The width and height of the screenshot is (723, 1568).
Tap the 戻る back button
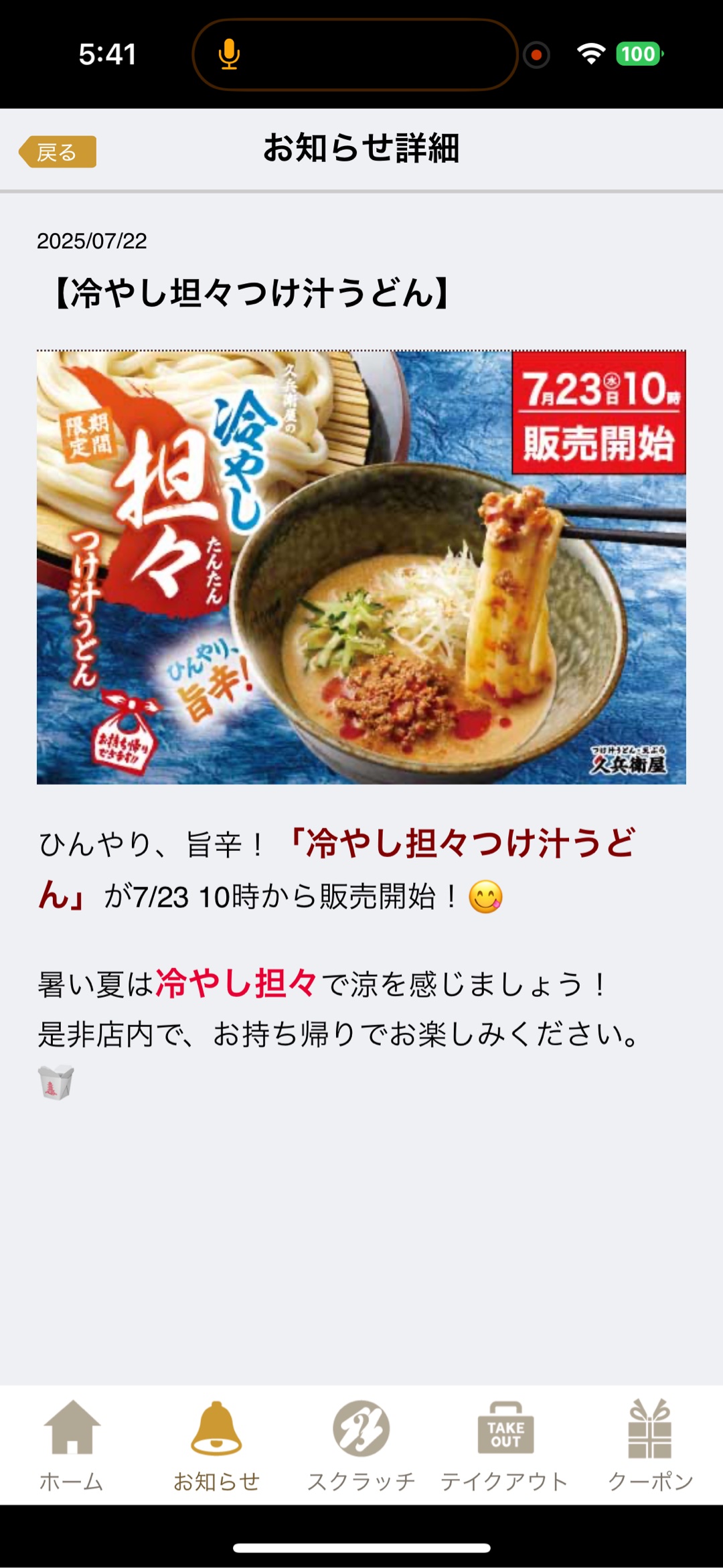click(58, 152)
